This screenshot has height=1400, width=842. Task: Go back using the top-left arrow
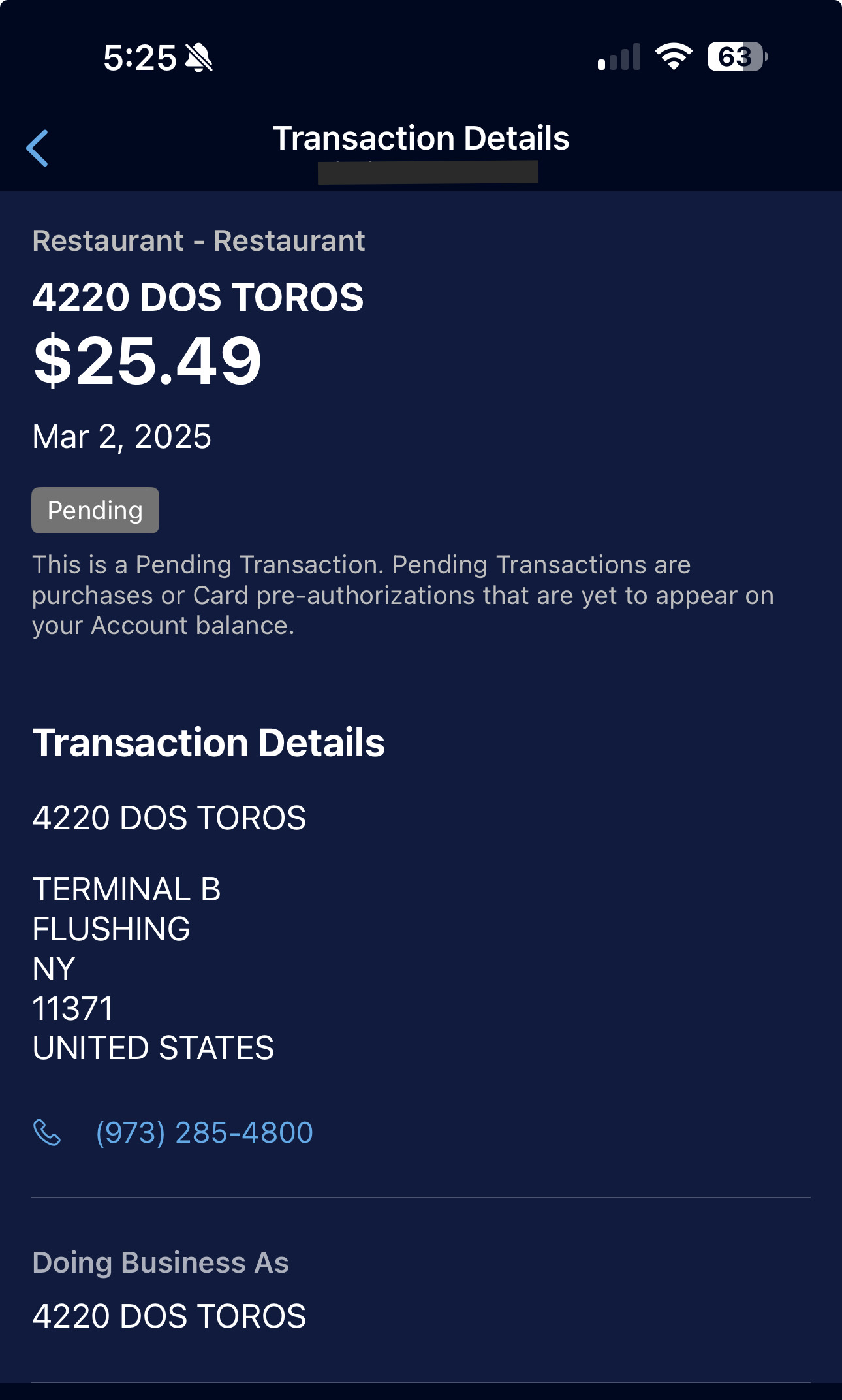pyautogui.click(x=37, y=148)
